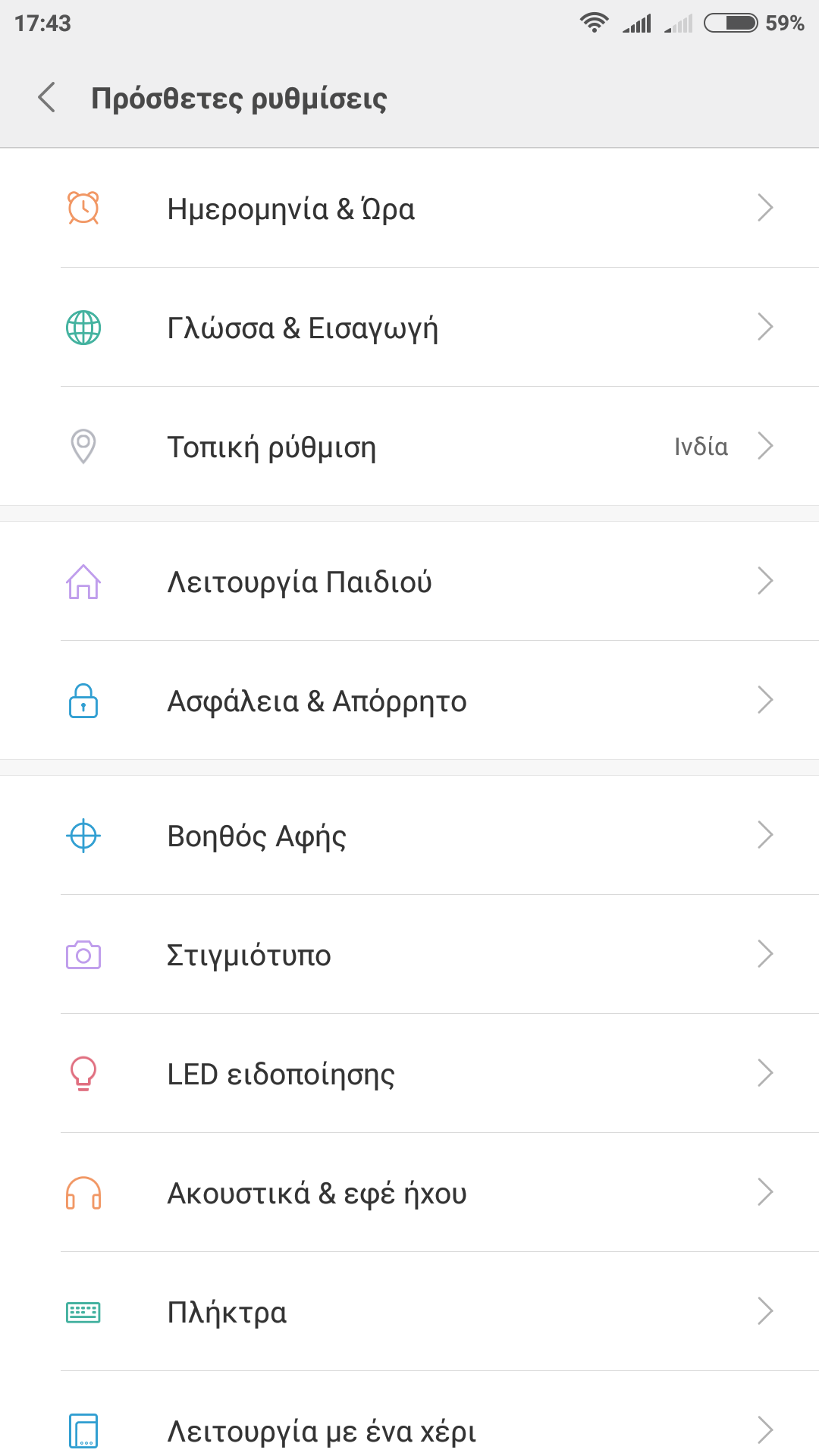Change Τοπική ρύθμιση region
The width and height of the screenshot is (819, 1456).
(409, 447)
